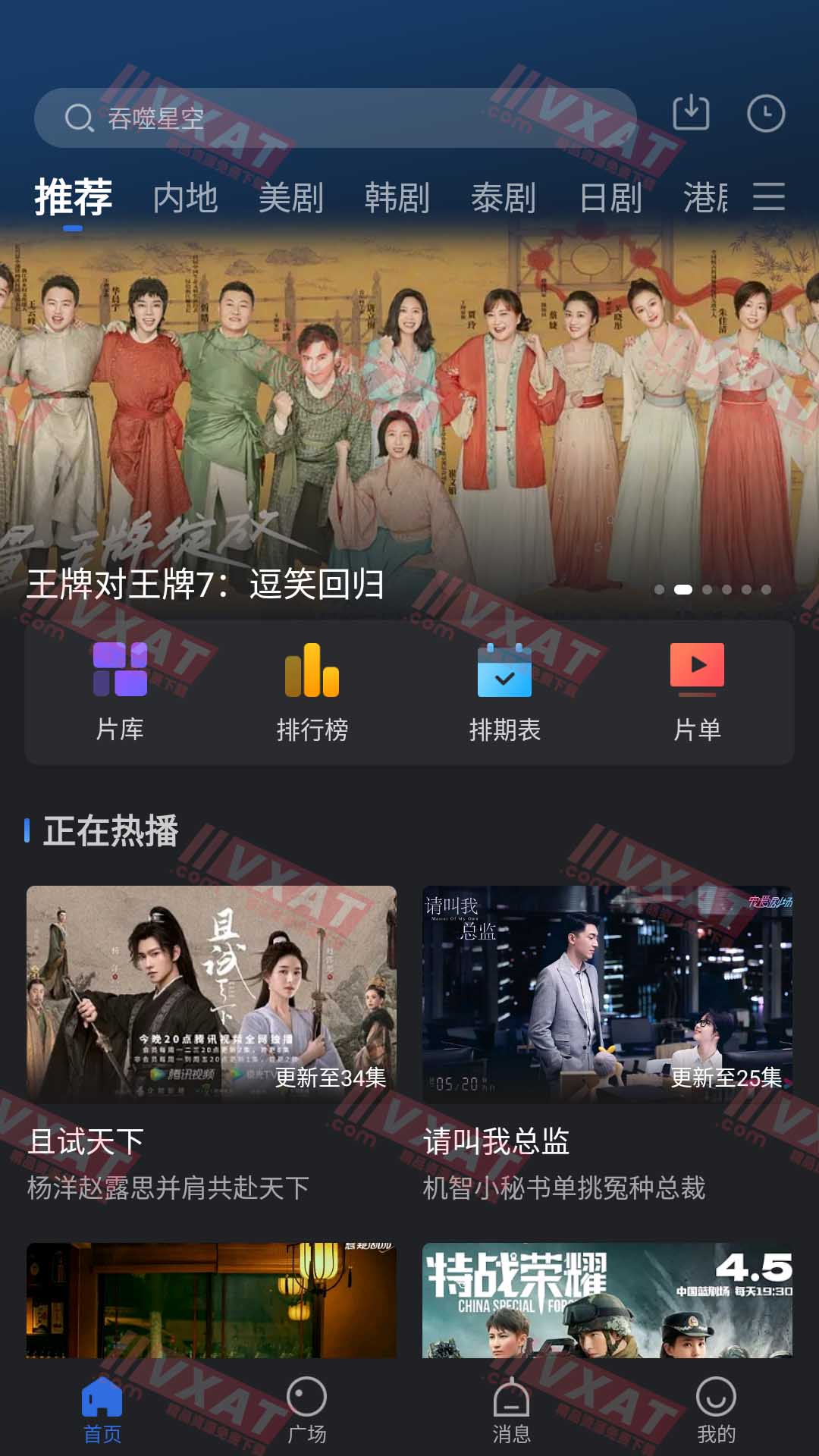
Task: Open the 排期表 schedule calendar icon
Action: [x=504, y=682]
